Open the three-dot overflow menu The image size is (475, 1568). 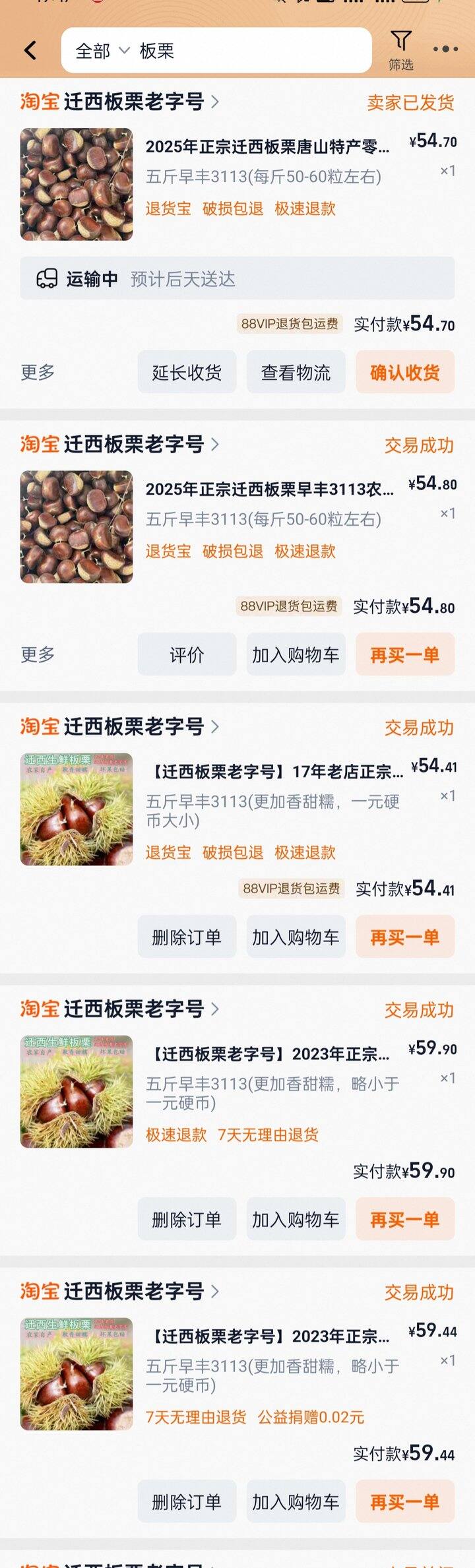click(445, 49)
